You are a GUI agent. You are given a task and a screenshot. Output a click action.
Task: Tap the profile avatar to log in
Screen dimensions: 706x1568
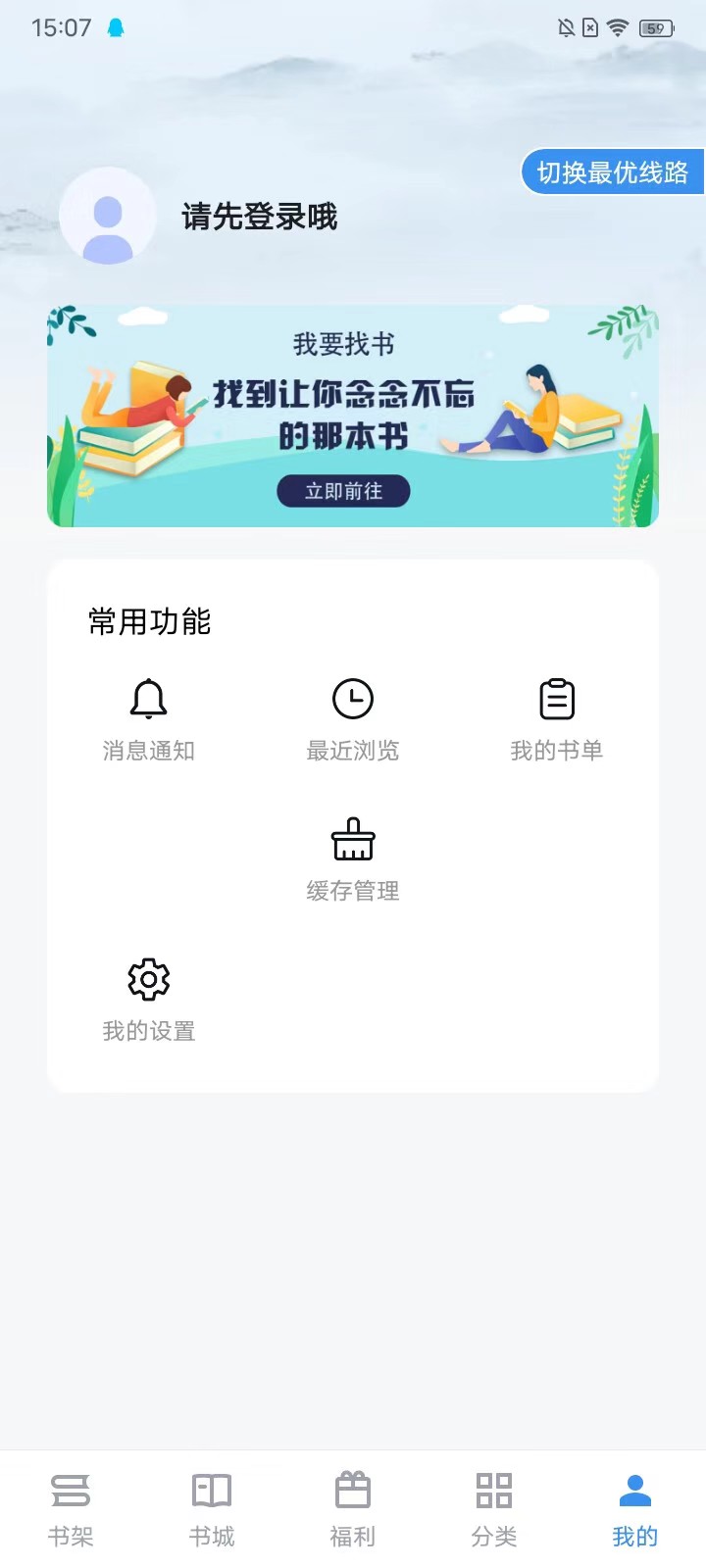click(x=108, y=216)
